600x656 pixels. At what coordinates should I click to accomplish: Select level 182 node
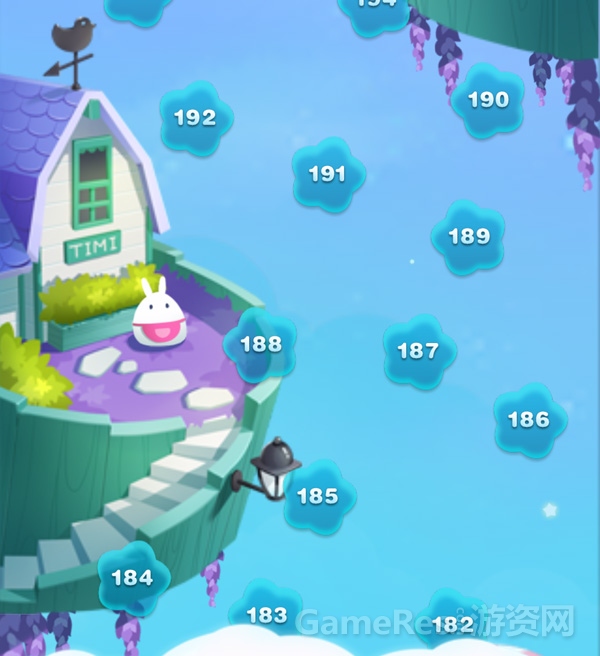point(452,622)
